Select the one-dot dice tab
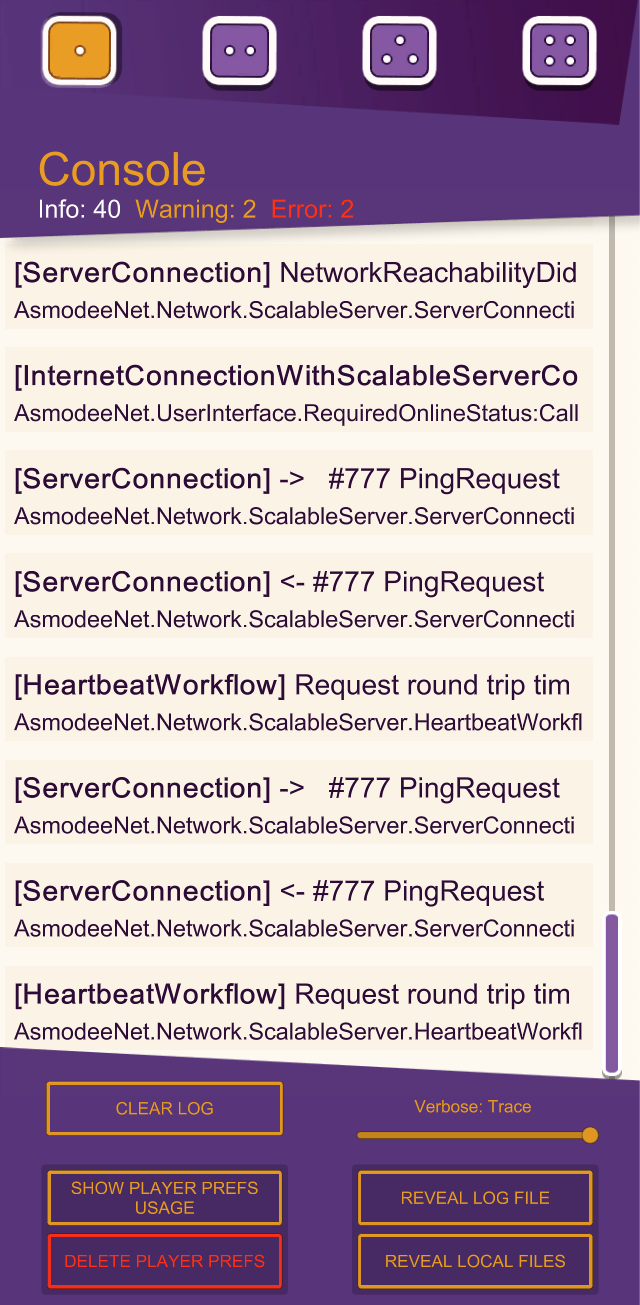This screenshot has width=640, height=1305. pos(81,49)
